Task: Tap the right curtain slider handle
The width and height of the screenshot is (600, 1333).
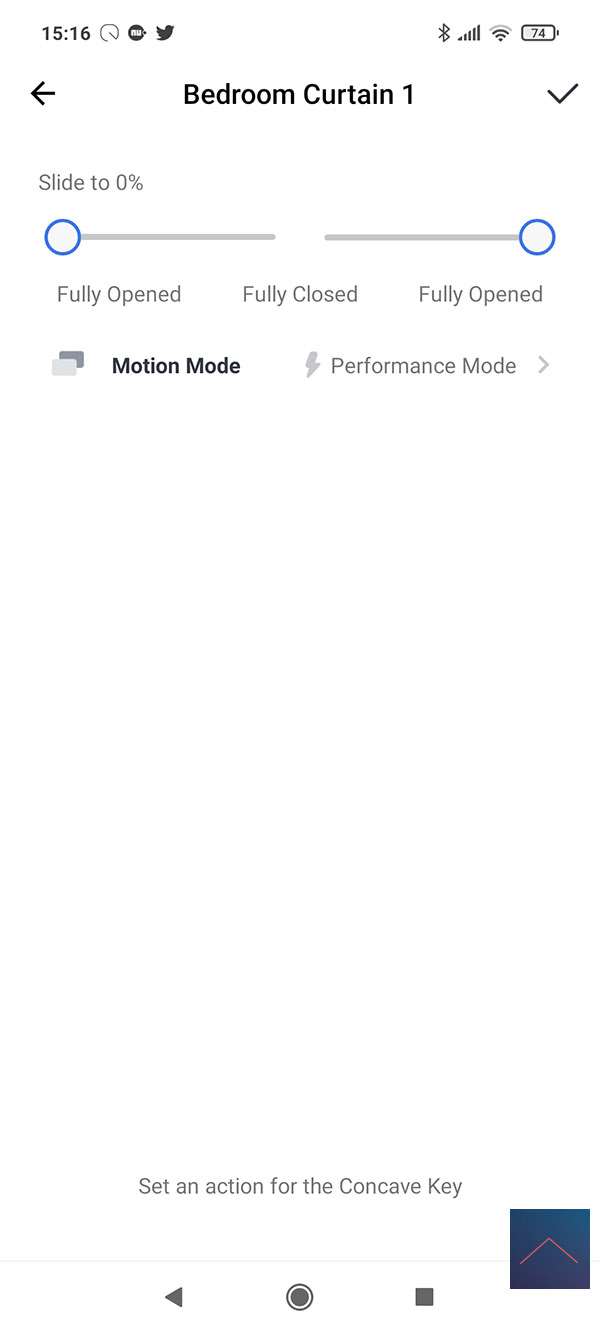Action: click(537, 238)
